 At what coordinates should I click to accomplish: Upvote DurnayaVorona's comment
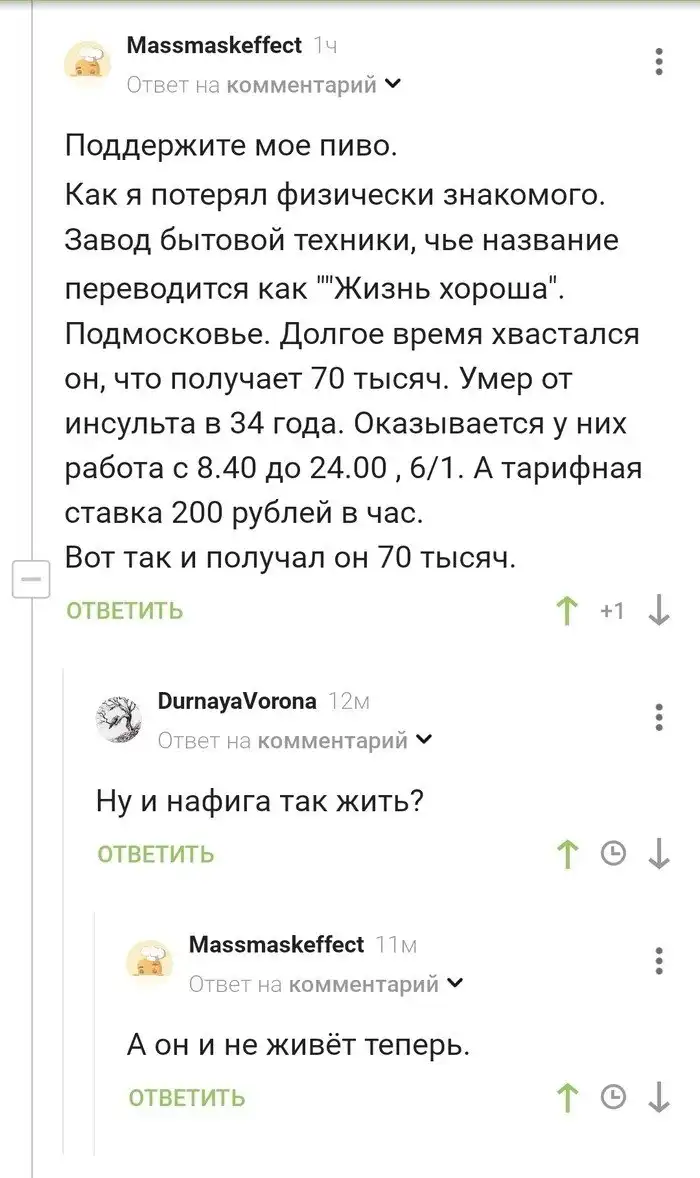[x=567, y=853]
